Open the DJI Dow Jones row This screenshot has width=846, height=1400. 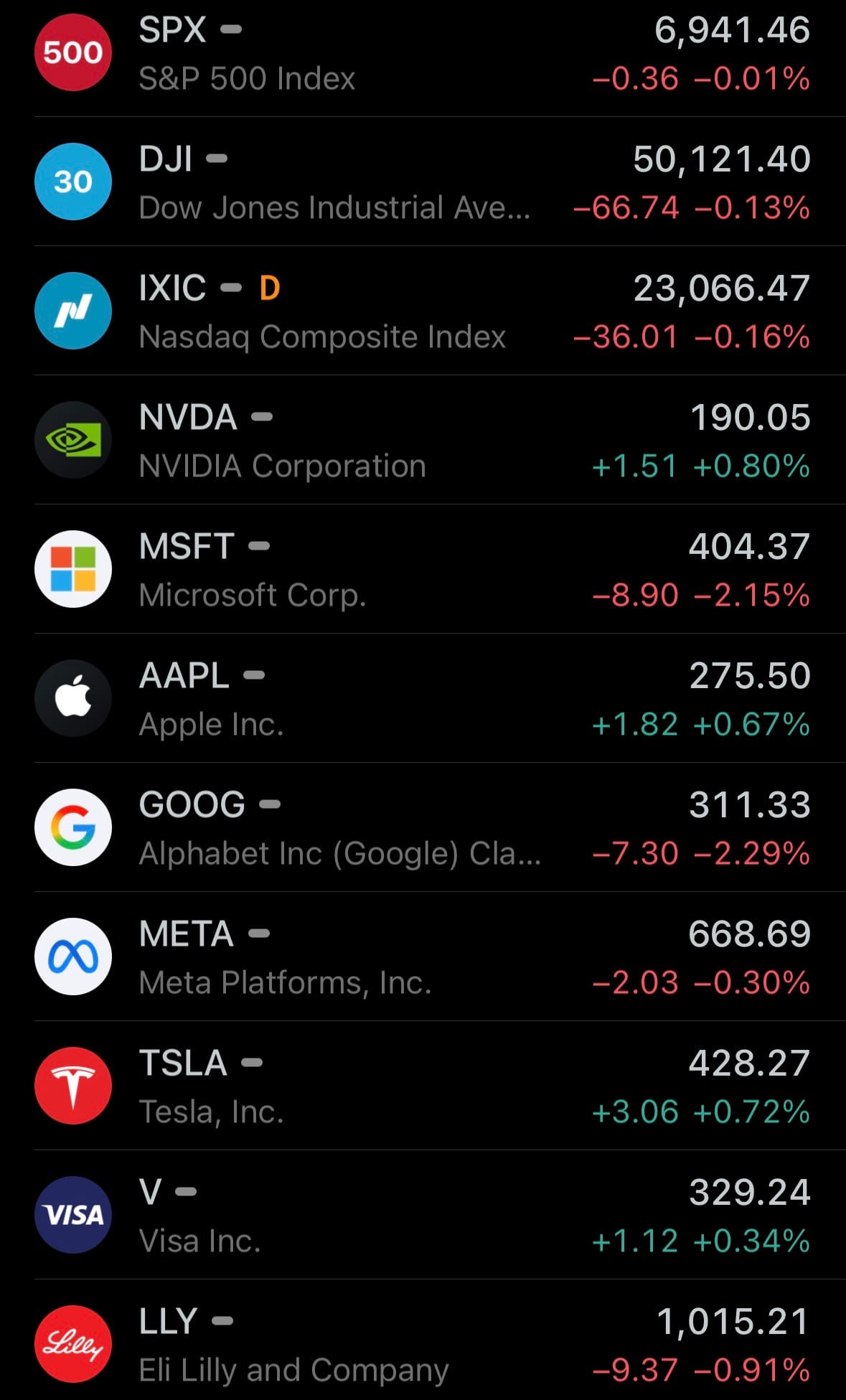click(423, 182)
